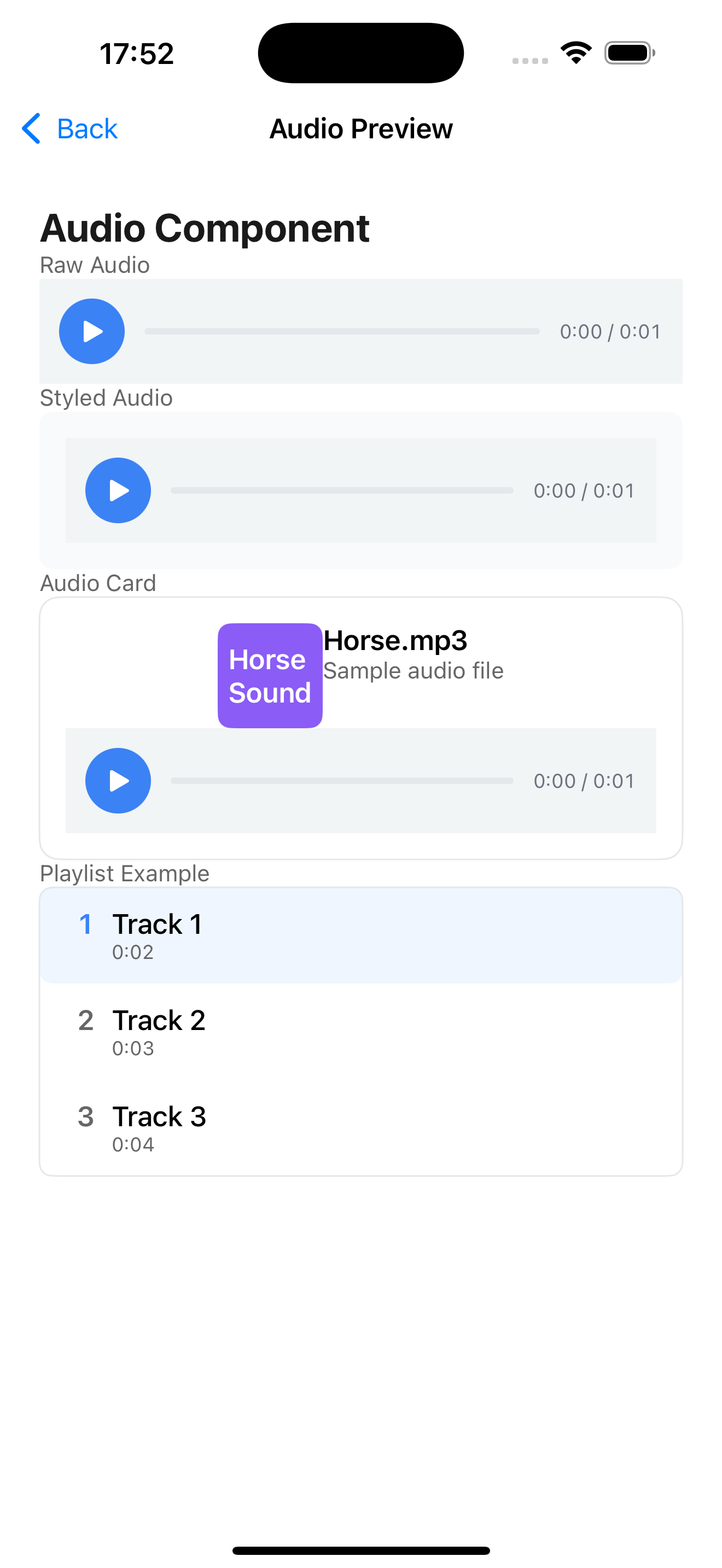
Task: Play Horse.mp3 in the Audio Card
Action: click(x=118, y=780)
